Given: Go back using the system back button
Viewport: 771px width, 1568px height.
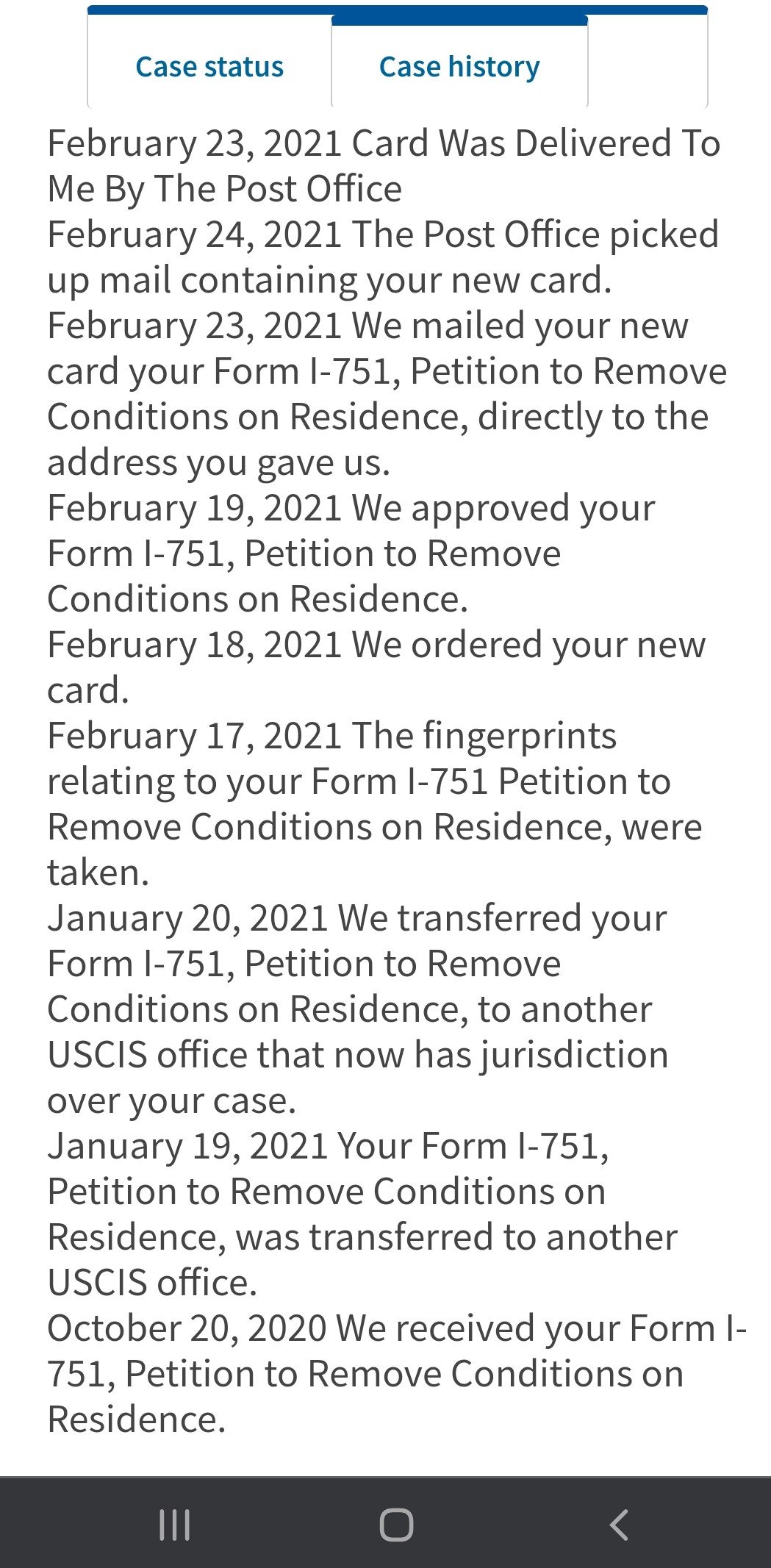Looking at the screenshot, I should 619,1525.
